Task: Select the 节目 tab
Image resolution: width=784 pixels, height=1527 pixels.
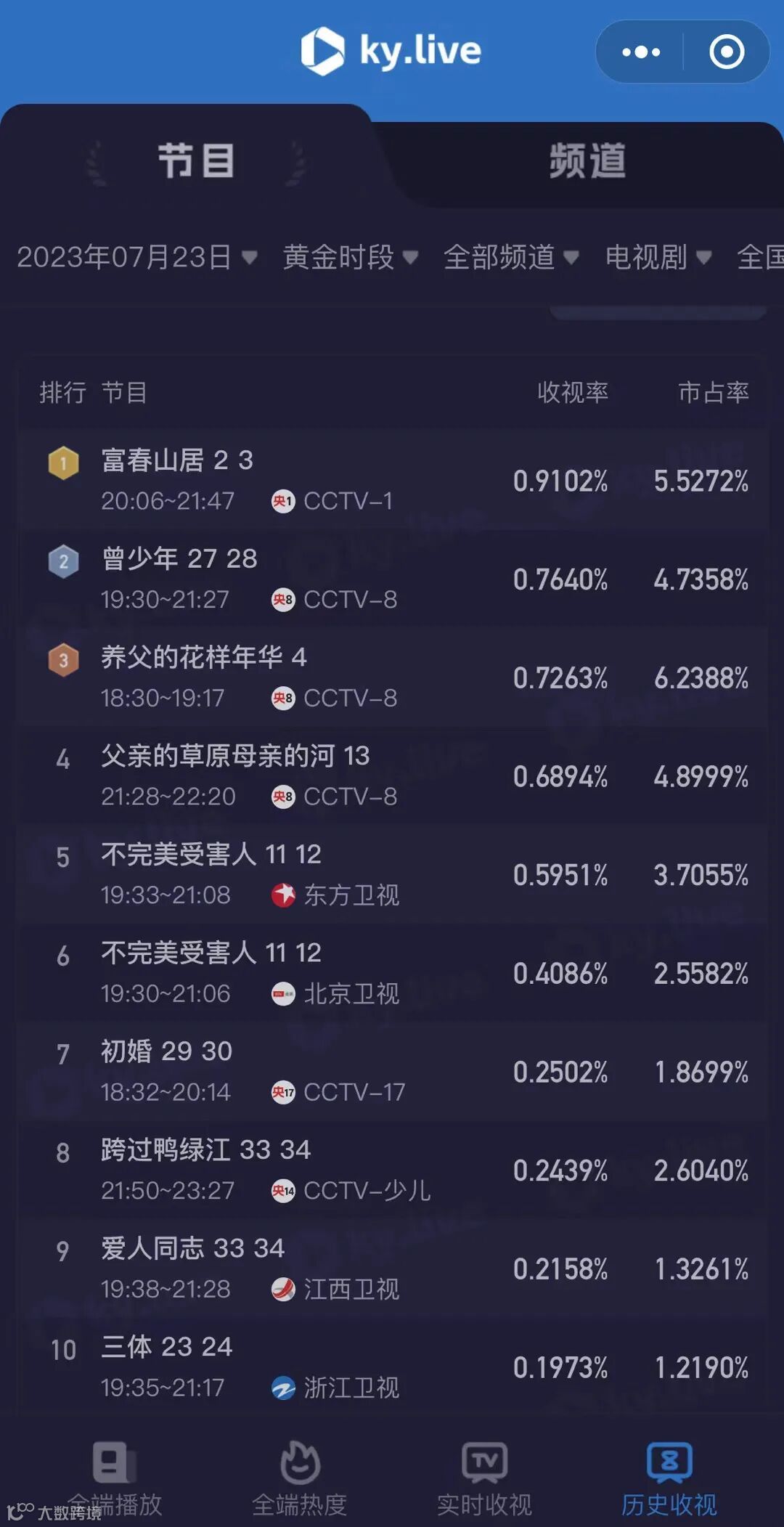Action: [196, 160]
